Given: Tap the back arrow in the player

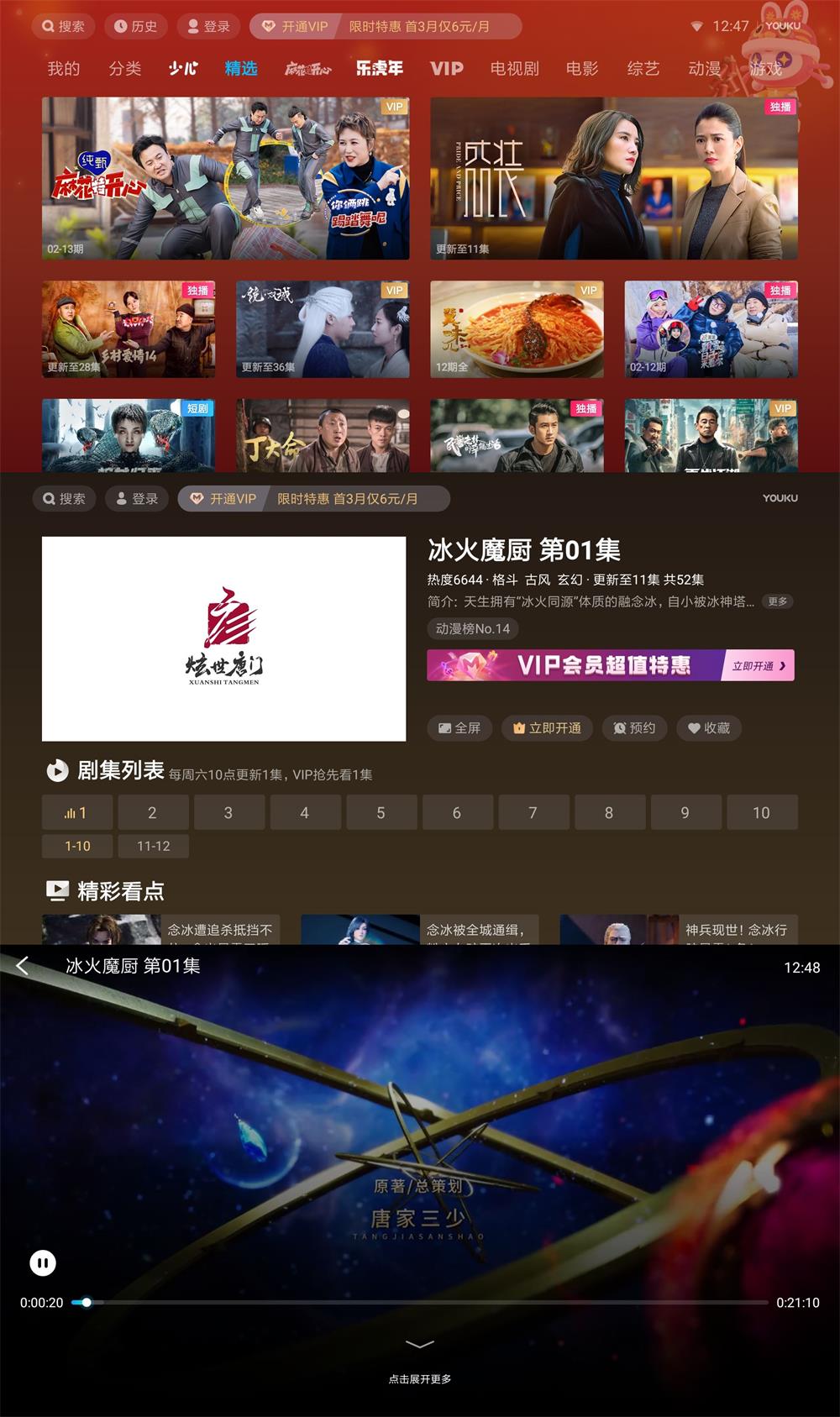Looking at the screenshot, I should (22, 968).
